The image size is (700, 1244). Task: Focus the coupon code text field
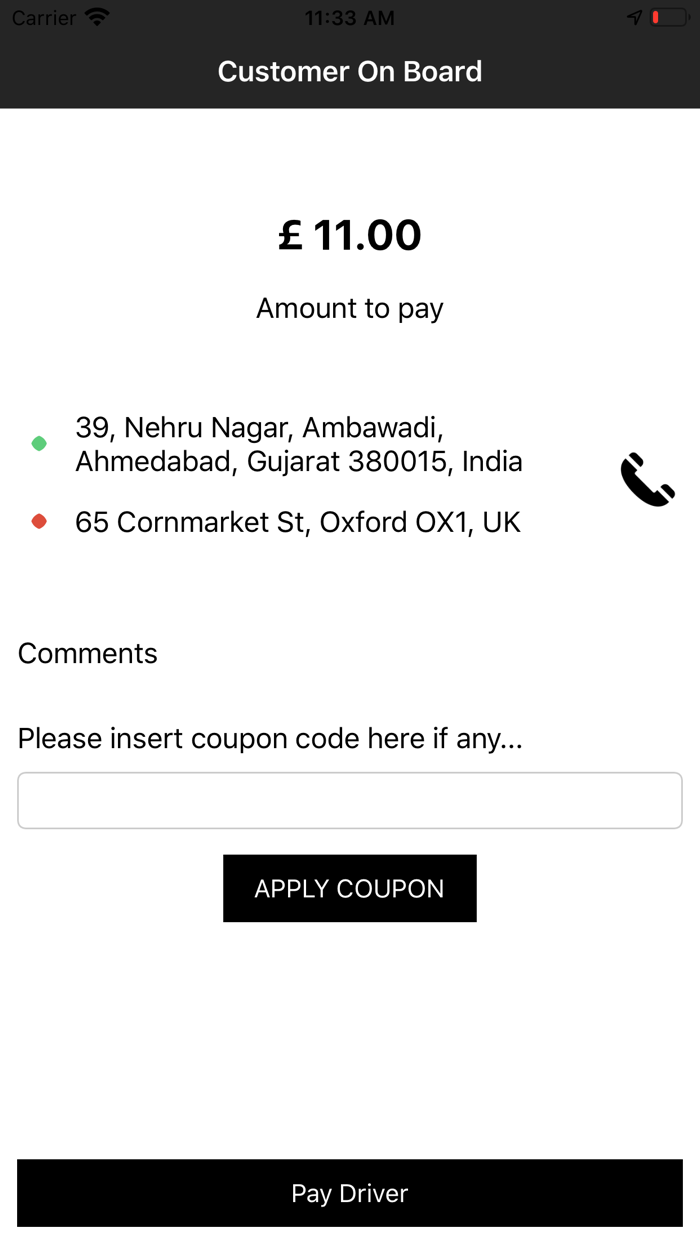pyautogui.click(x=350, y=800)
